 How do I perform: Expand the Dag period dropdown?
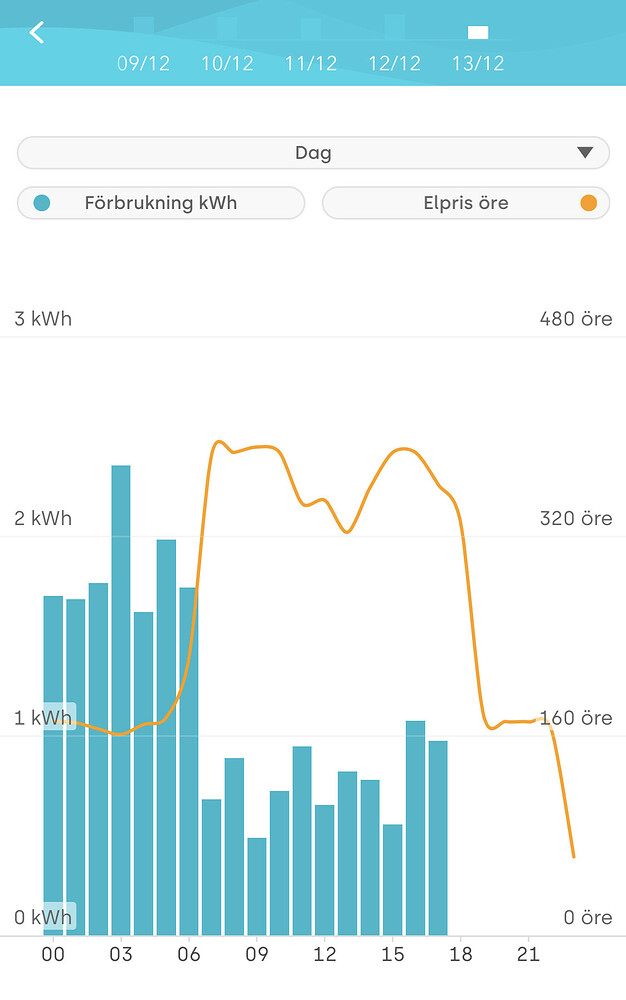(313, 153)
